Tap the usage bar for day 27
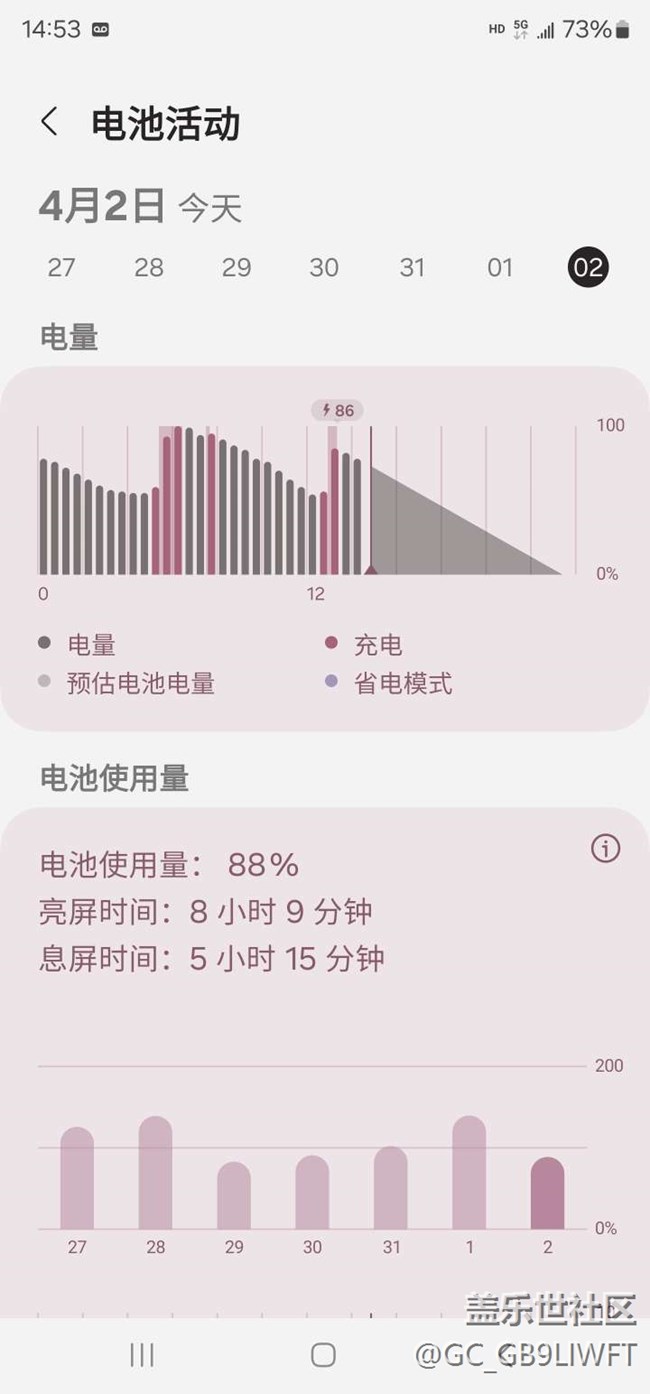Image resolution: width=650 pixels, height=1394 pixels. click(77, 1180)
